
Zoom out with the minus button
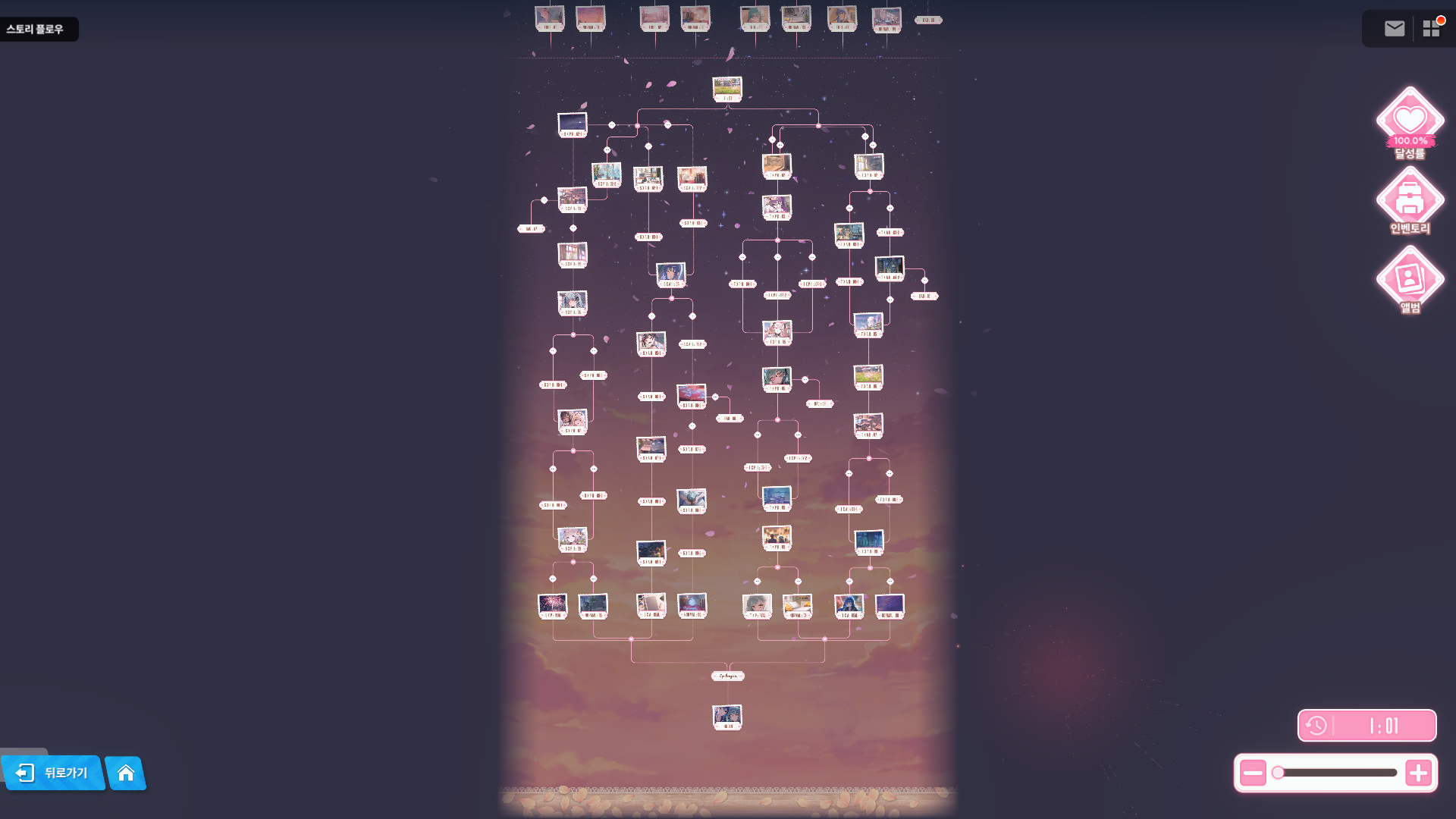[x=1253, y=773]
